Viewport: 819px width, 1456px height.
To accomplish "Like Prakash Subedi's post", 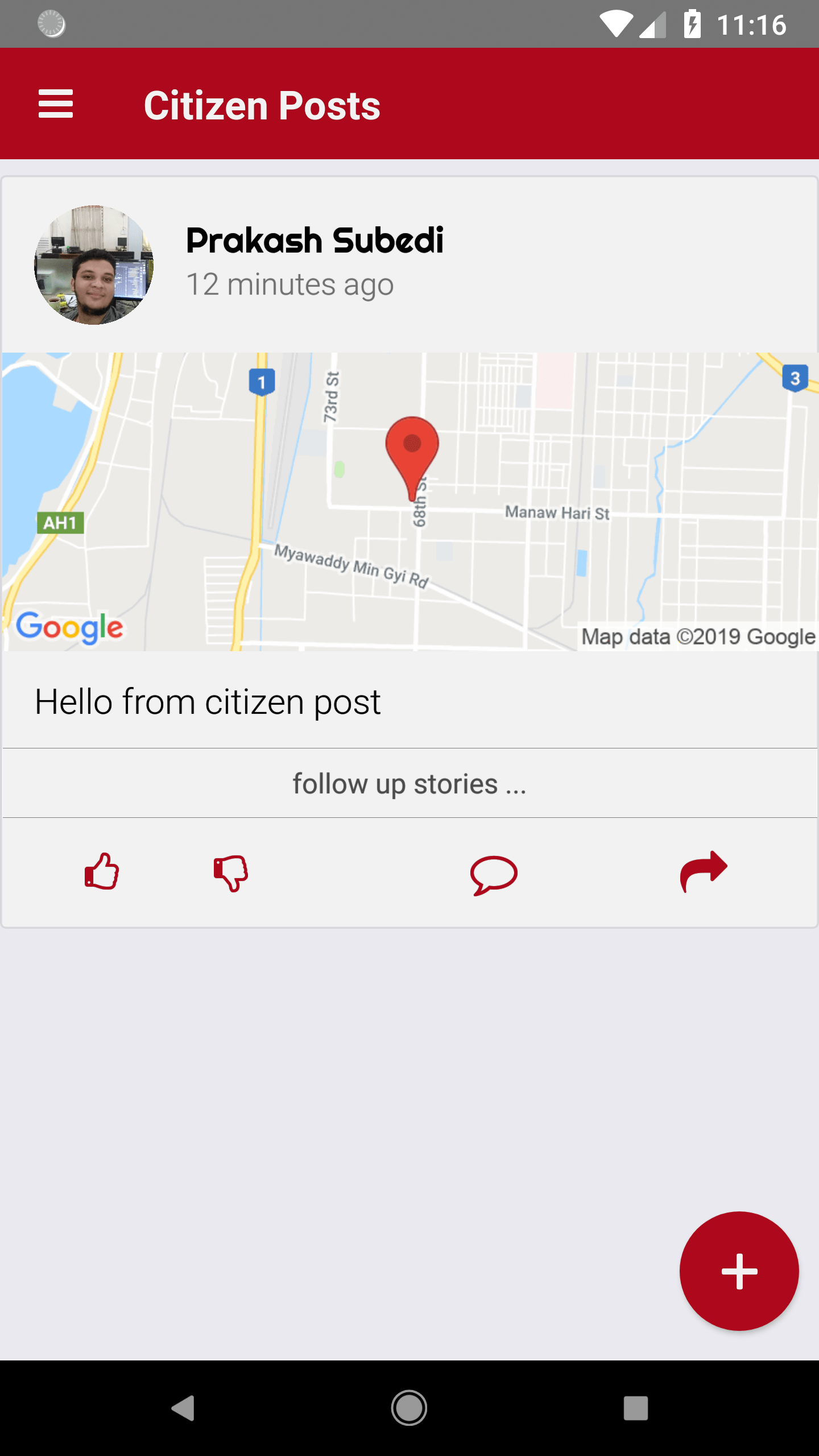I will click(102, 872).
